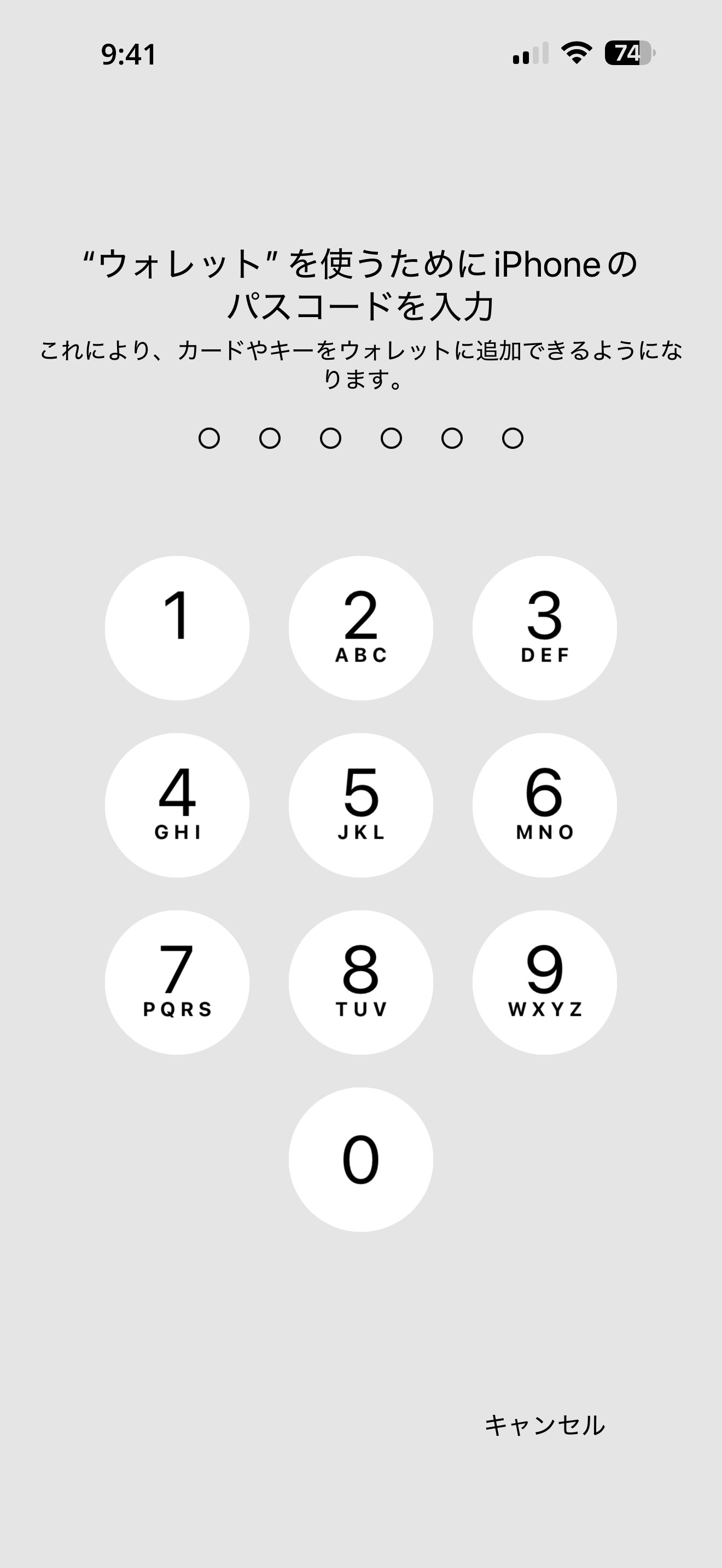Tap the 2 ABC key

click(361, 628)
